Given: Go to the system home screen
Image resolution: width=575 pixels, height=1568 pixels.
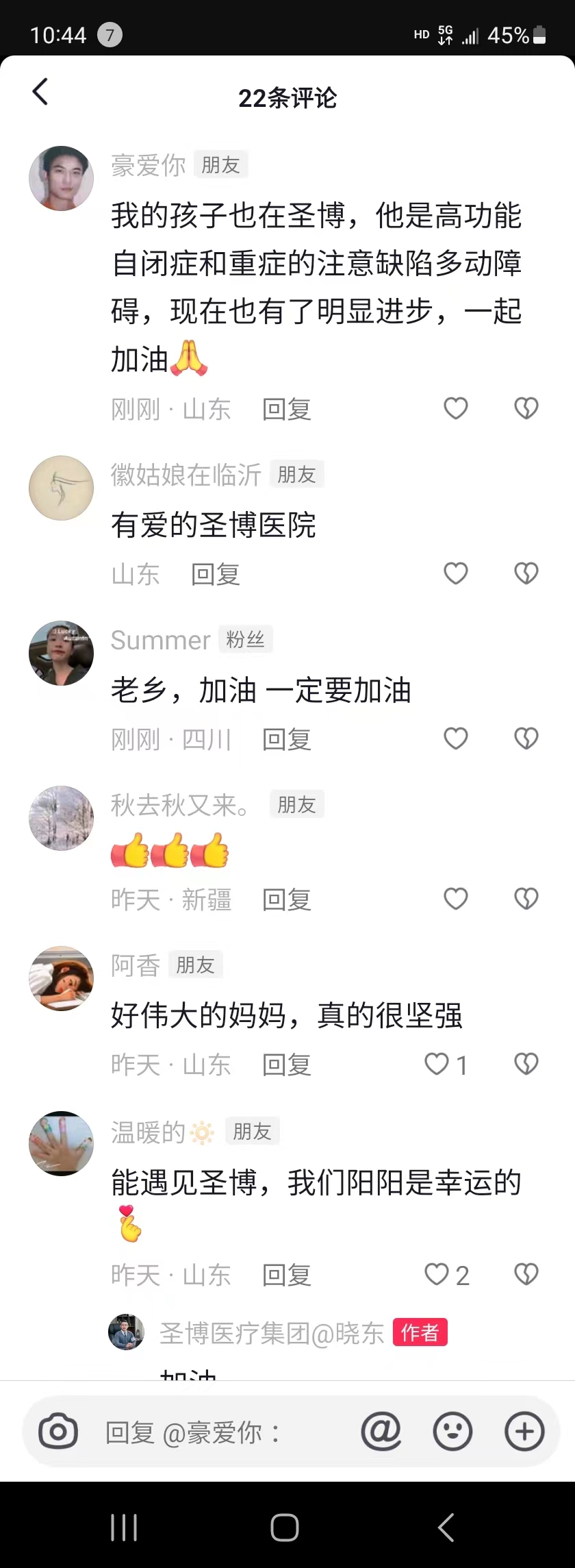Looking at the screenshot, I should (x=285, y=1528).
